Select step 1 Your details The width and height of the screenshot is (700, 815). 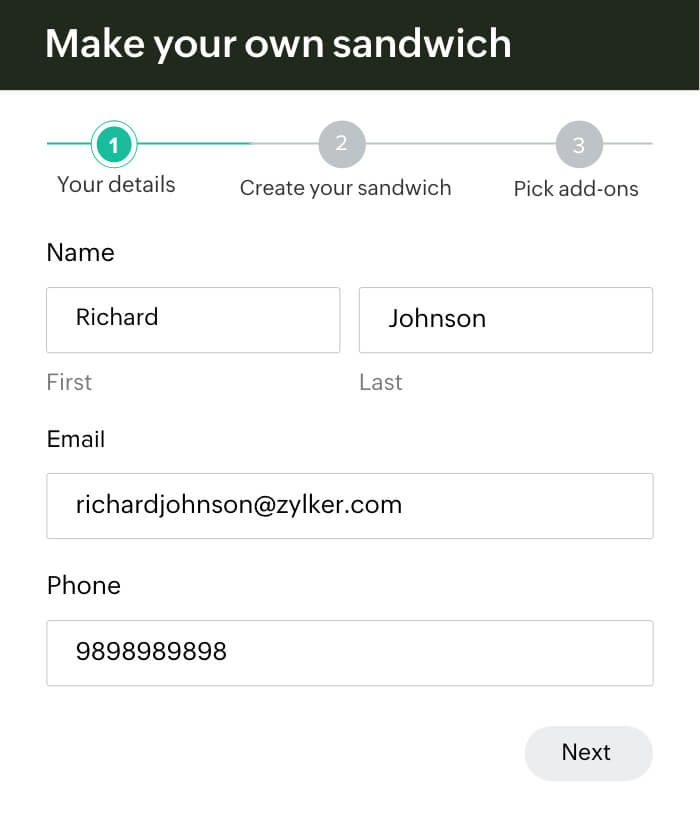pyautogui.click(x=114, y=146)
